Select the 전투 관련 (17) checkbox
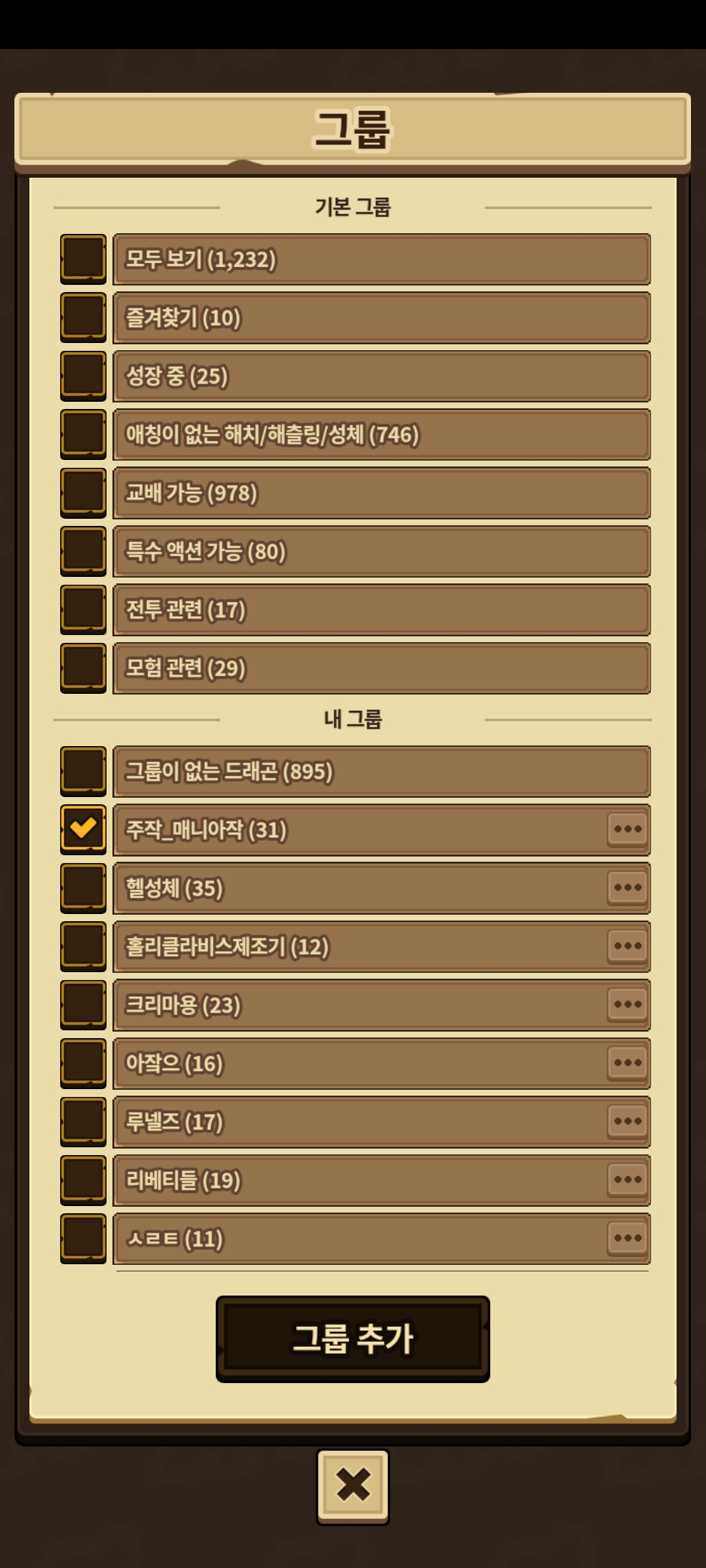 pos(83,610)
